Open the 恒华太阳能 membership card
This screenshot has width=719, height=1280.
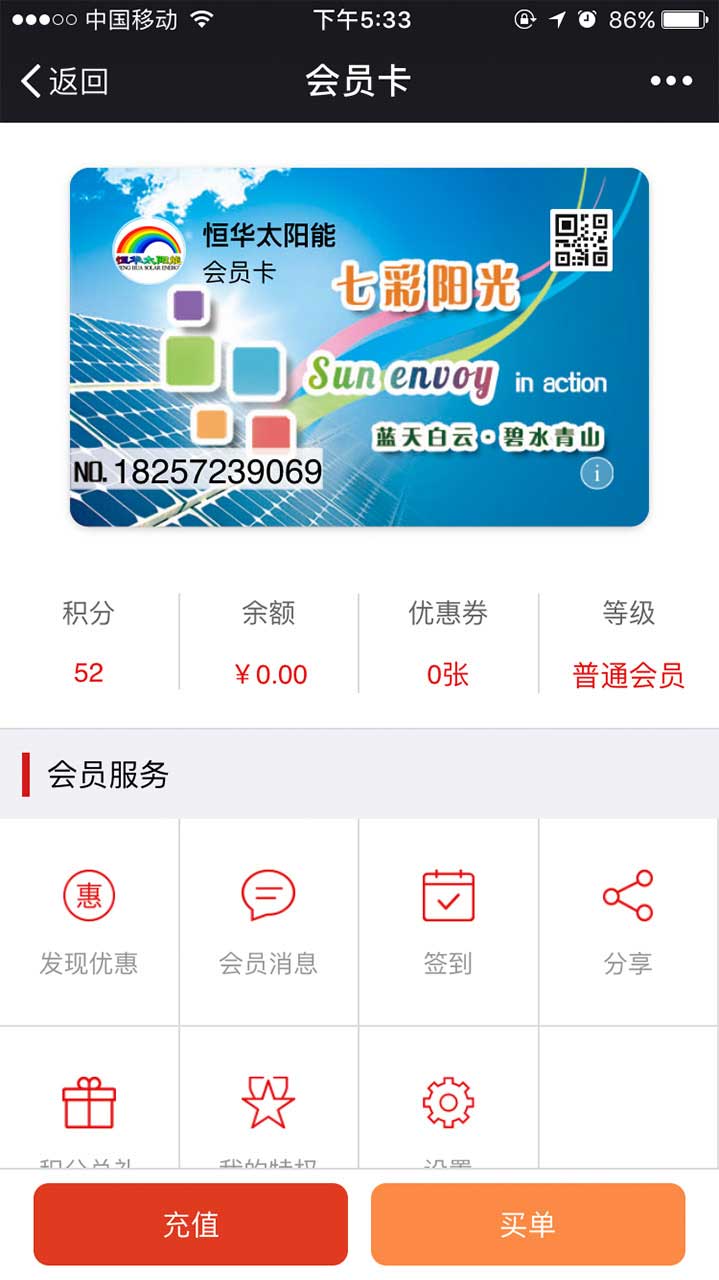[x=359, y=347]
